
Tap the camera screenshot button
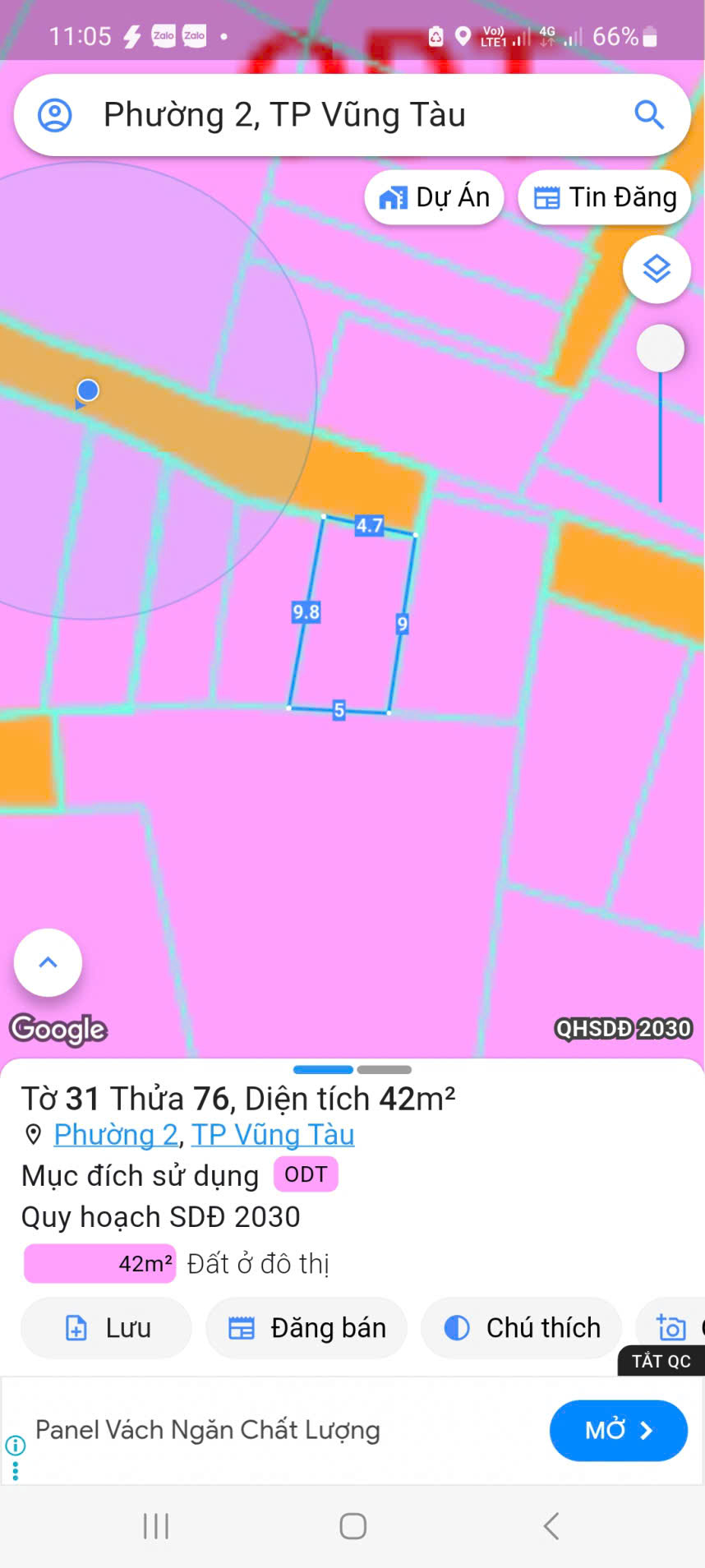click(672, 1326)
